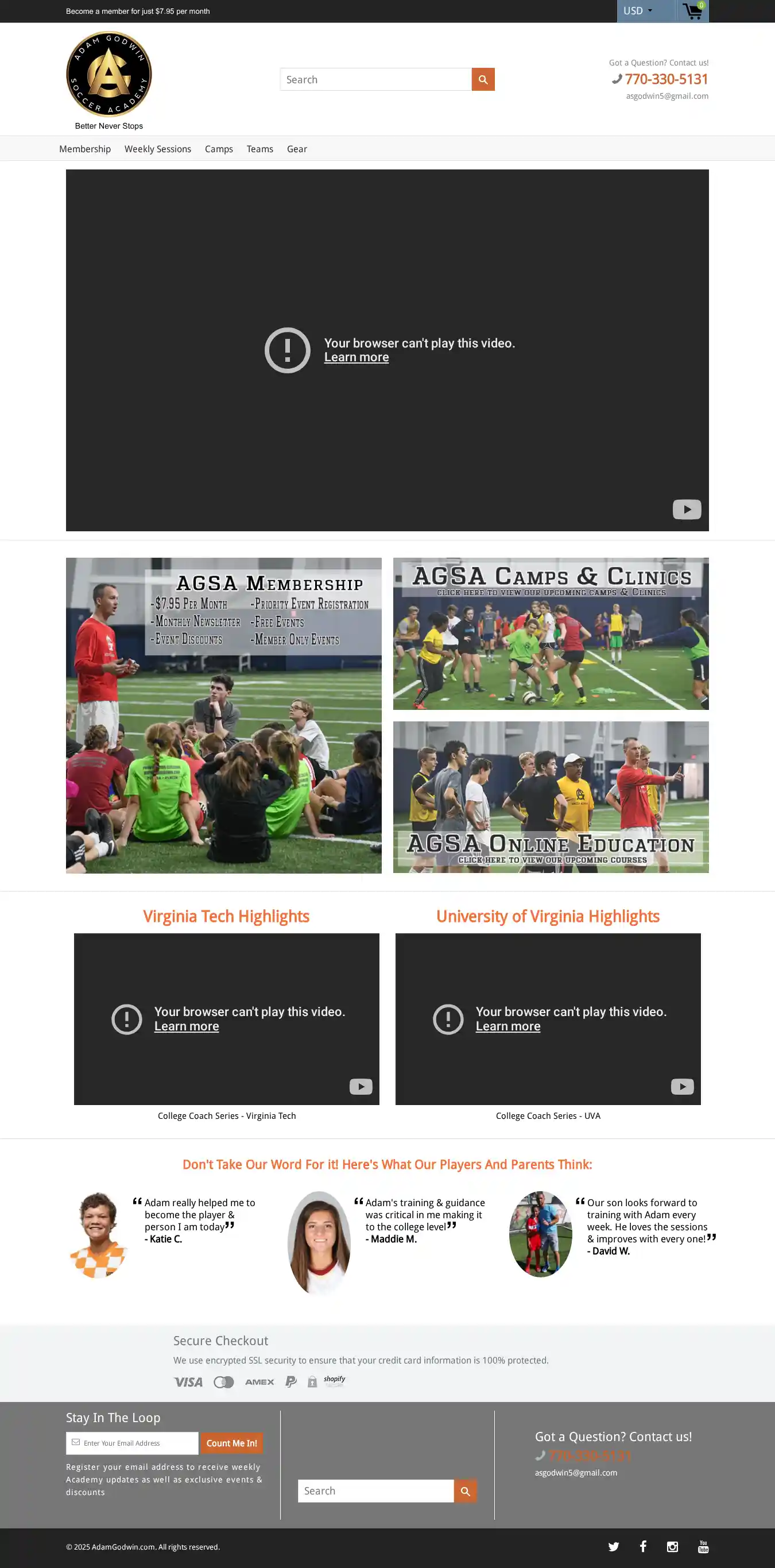Go to Weekly Sessions
Image resolution: width=775 pixels, height=1568 pixels.
[157, 149]
